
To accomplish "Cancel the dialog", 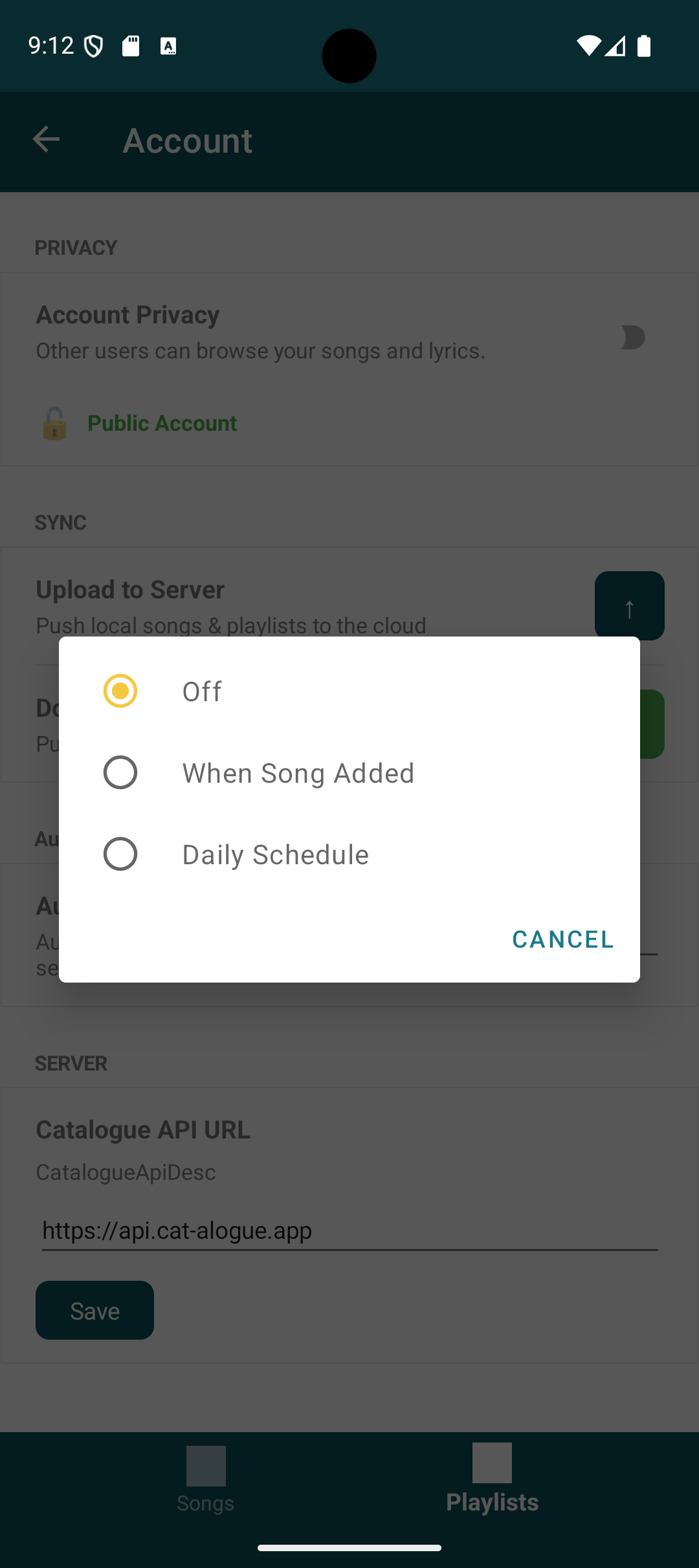I will (x=562, y=939).
